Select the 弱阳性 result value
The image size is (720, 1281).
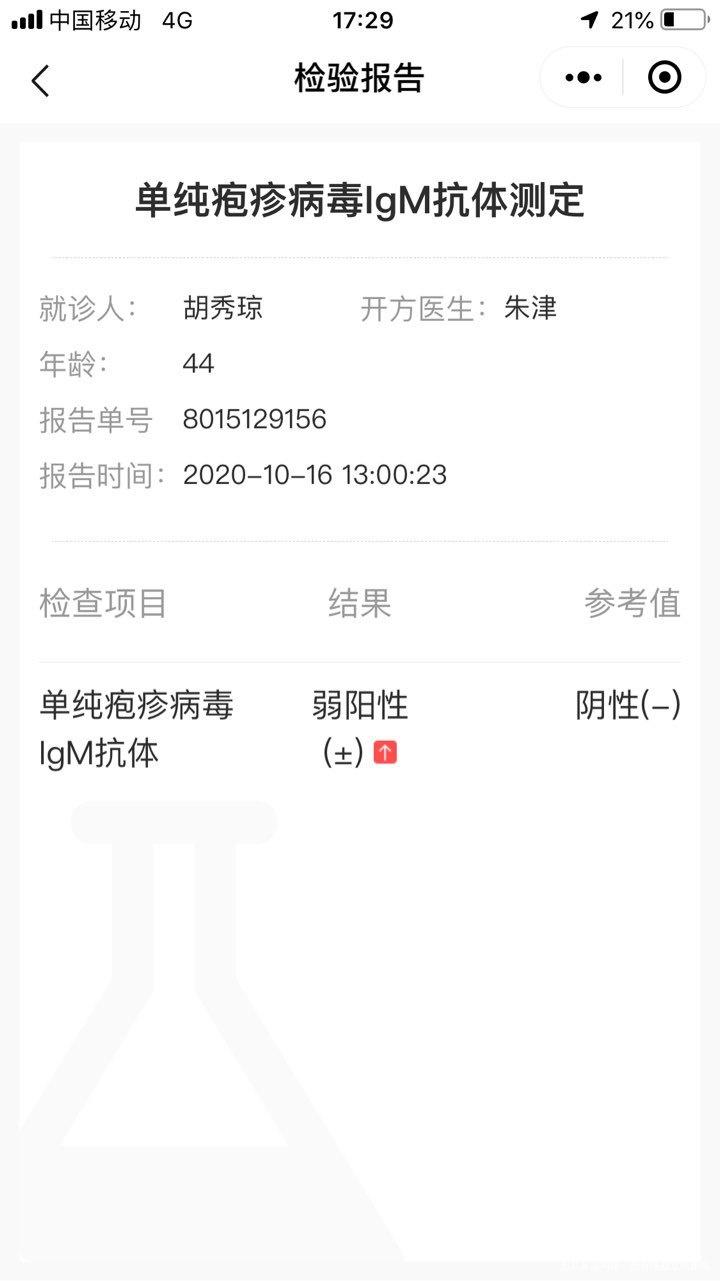click(359, 705)
